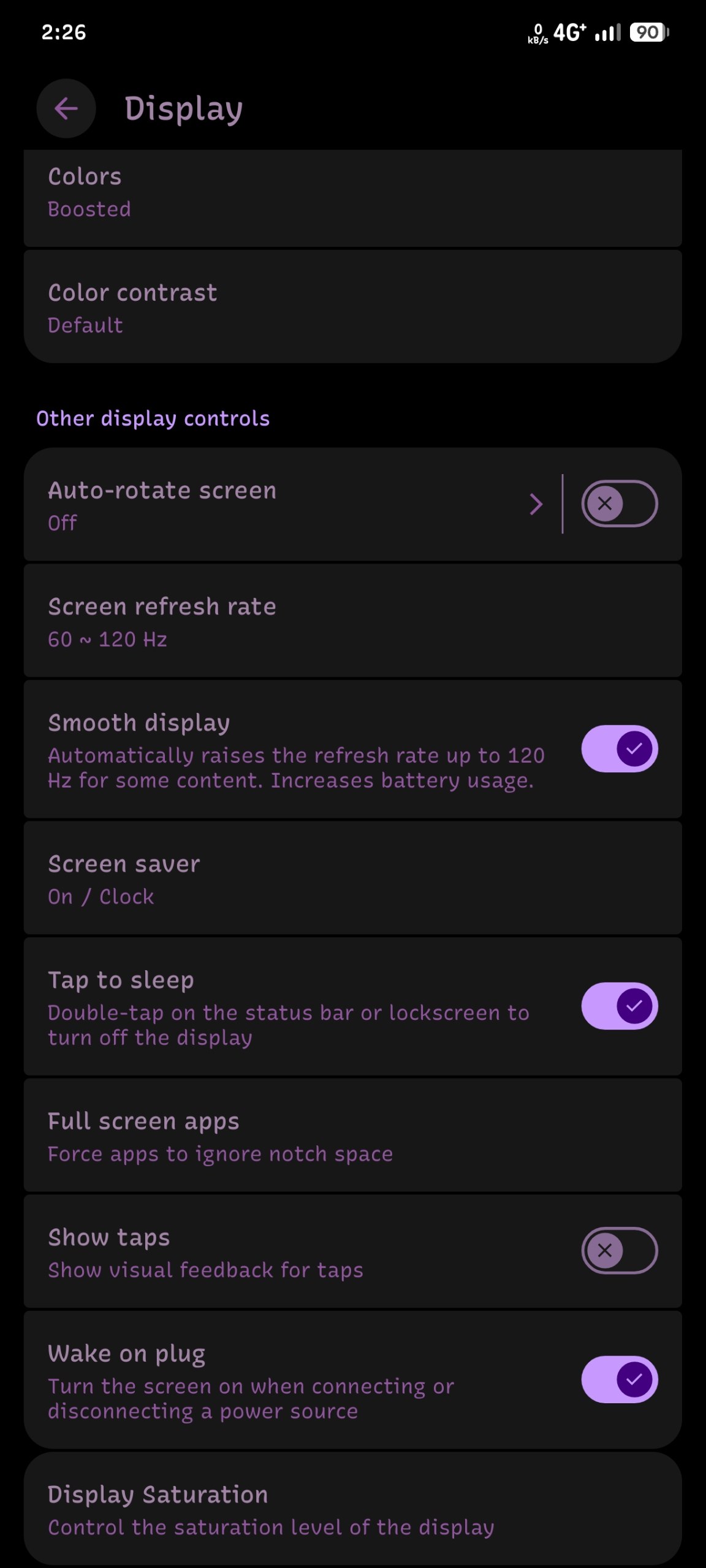Screen dimensions: 706x1568
Task: Open Color contrast settings
Action: (352, 307)
